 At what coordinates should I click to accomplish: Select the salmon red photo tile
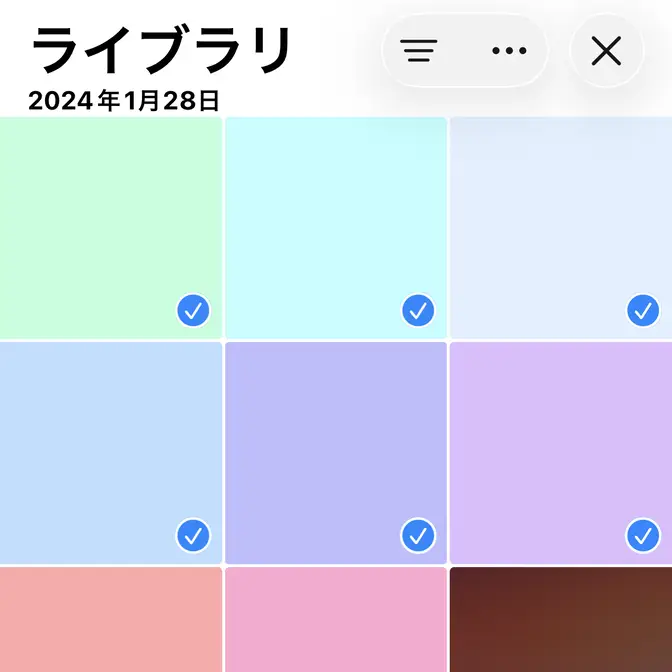point(110,620)
